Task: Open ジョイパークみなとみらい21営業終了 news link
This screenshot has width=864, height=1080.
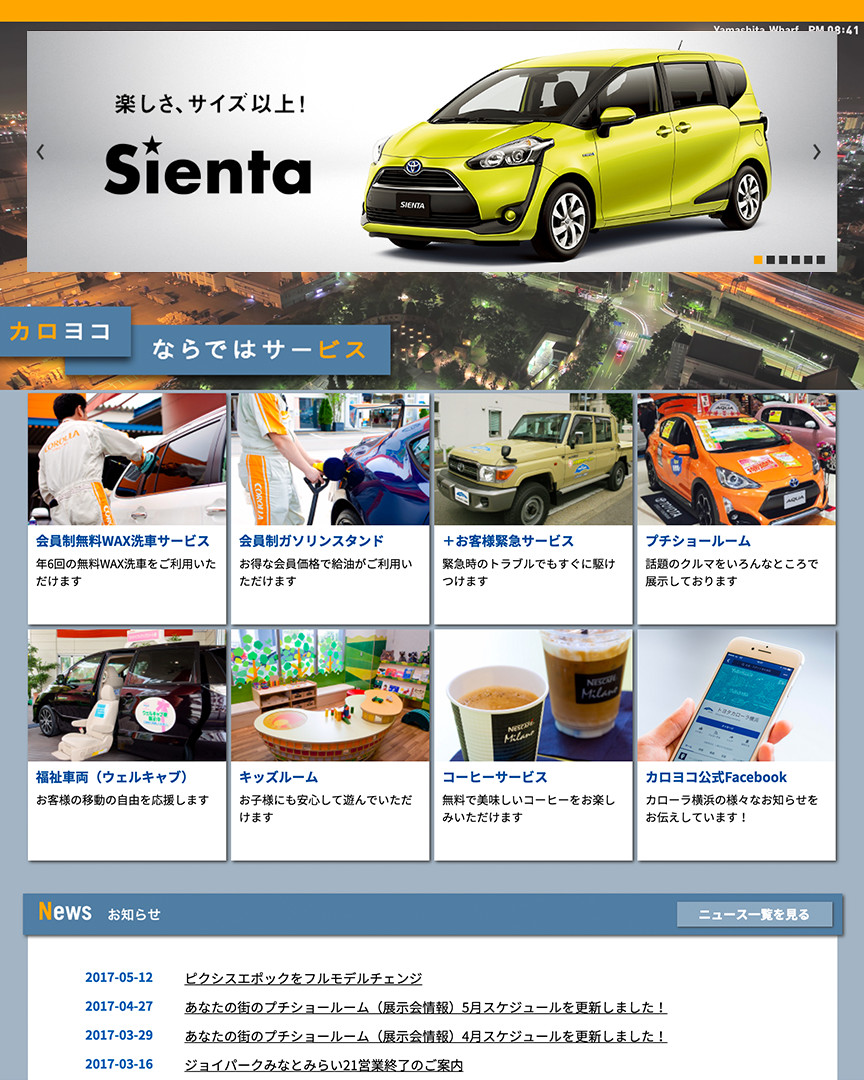Action: [323, 1065]
